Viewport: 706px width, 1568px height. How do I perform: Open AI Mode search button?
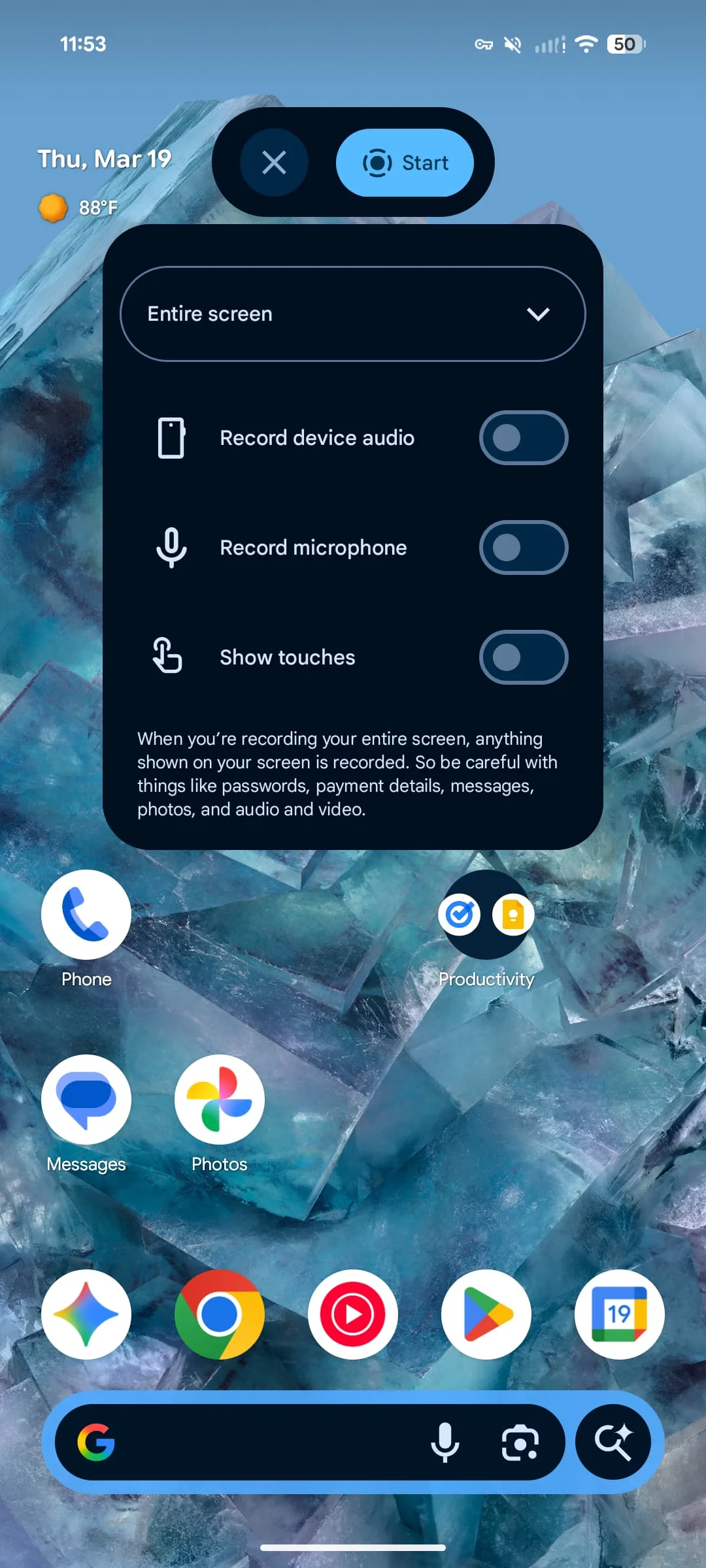[x=613, y=1442]
